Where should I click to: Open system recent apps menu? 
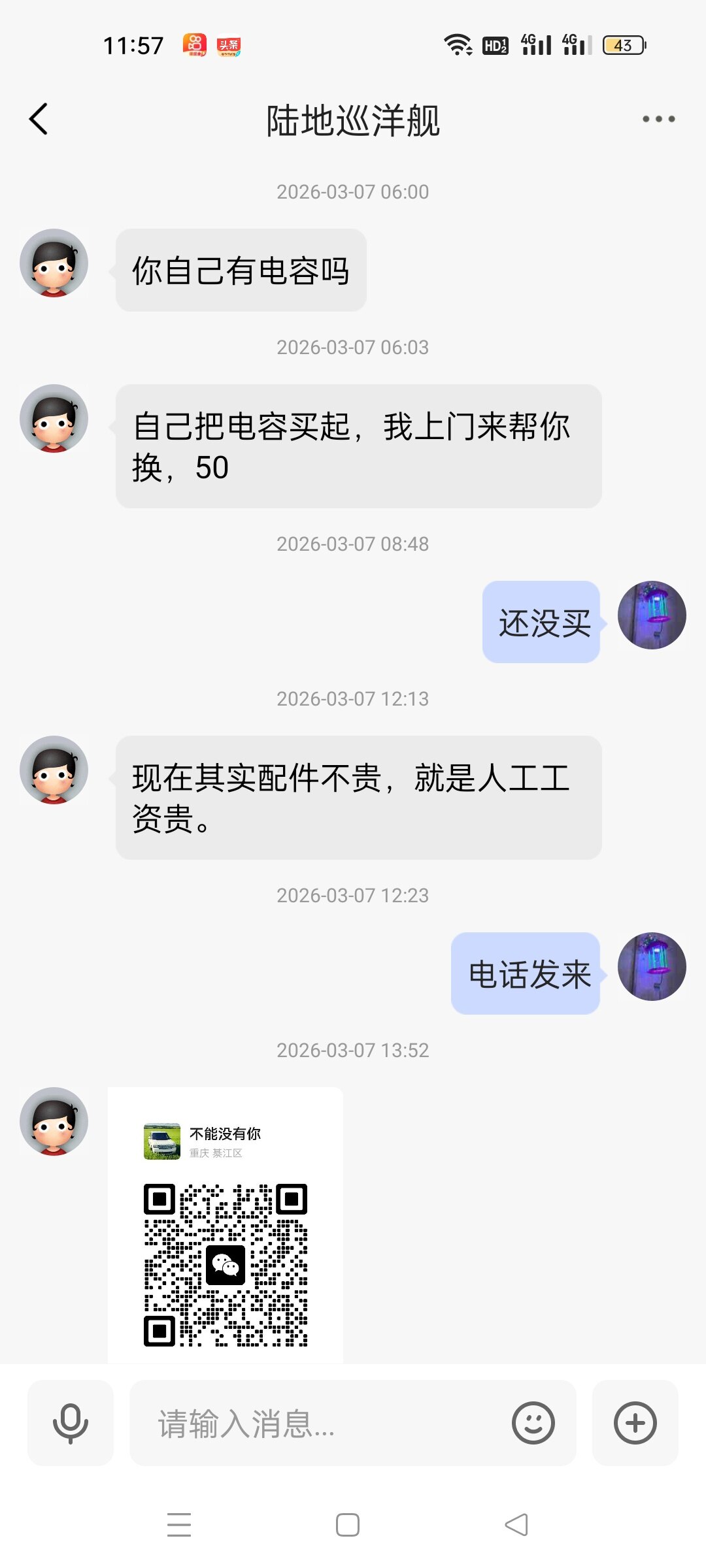coord(179,1525)
